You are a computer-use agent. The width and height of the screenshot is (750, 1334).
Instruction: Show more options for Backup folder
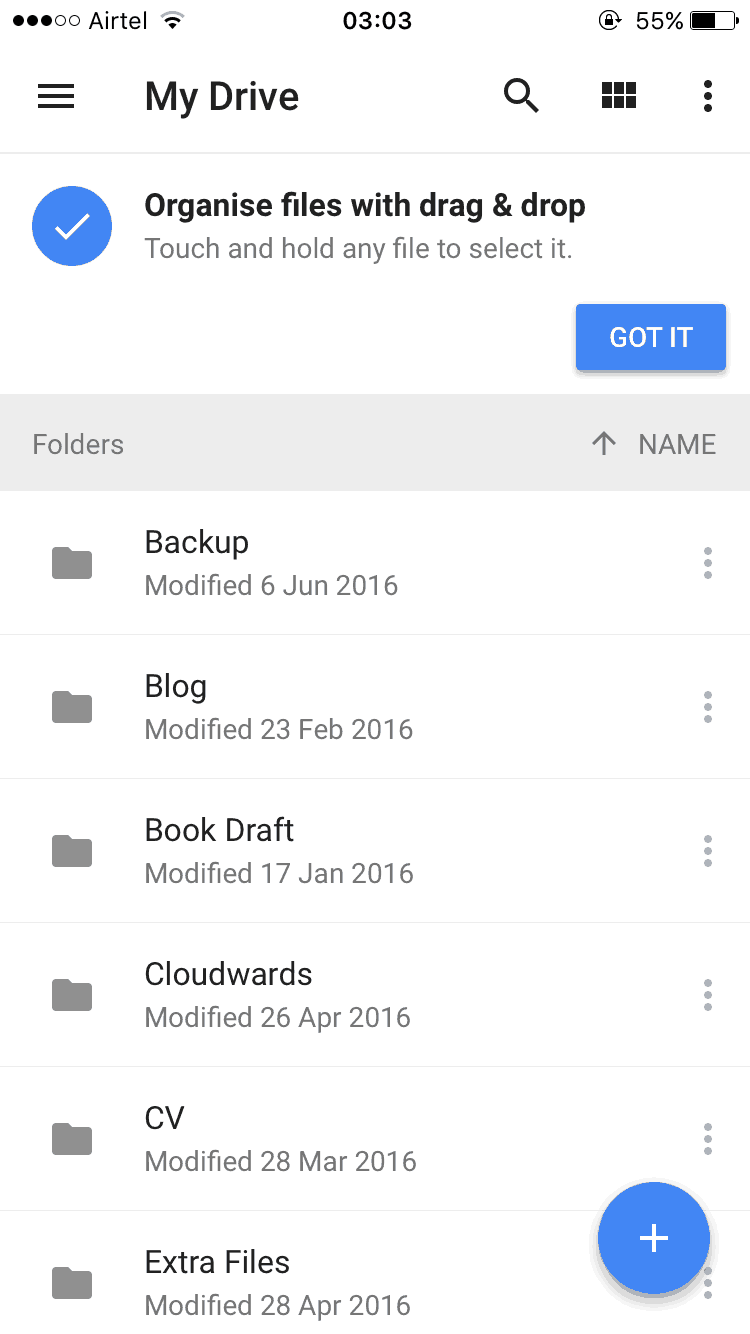click(x=708, y=563)
